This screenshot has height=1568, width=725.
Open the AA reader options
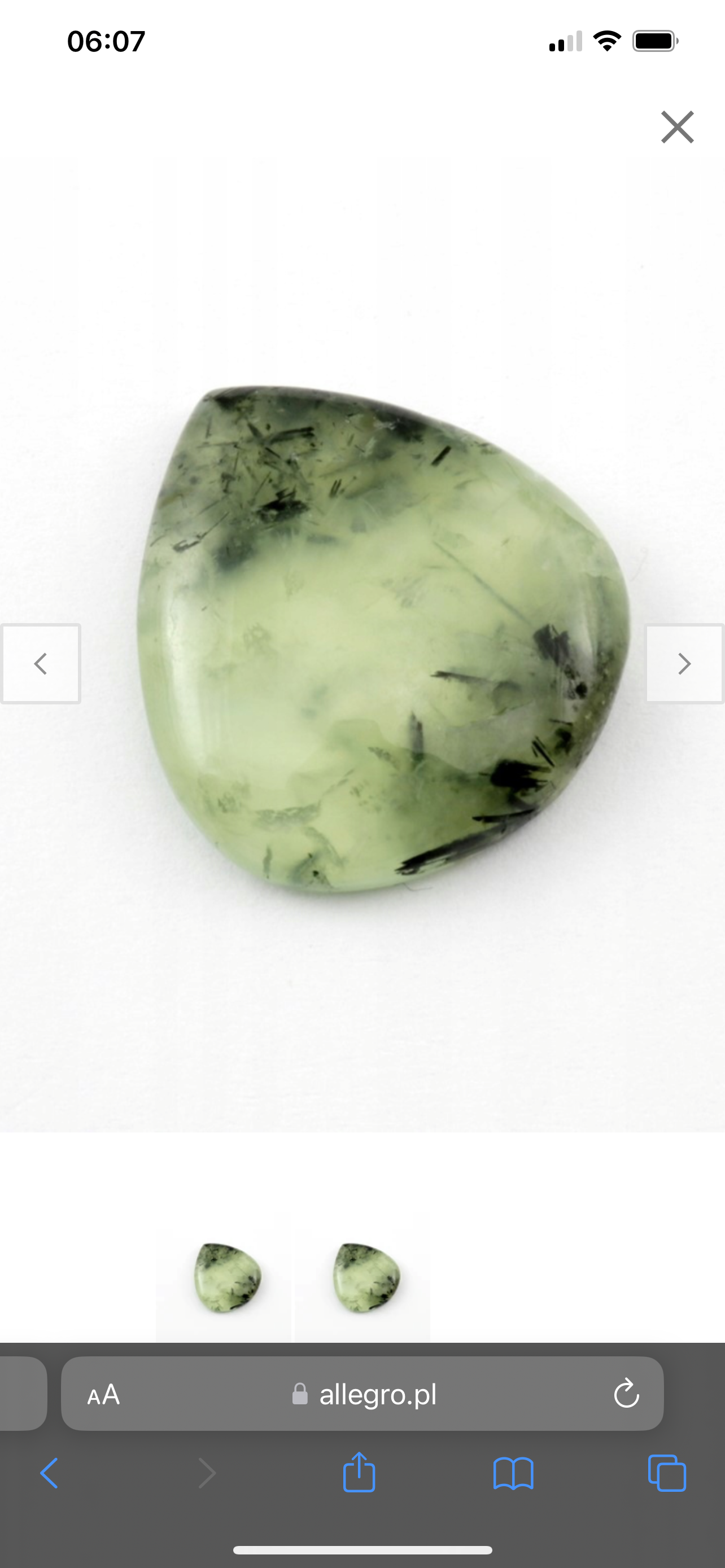[x=103, y=1395]
